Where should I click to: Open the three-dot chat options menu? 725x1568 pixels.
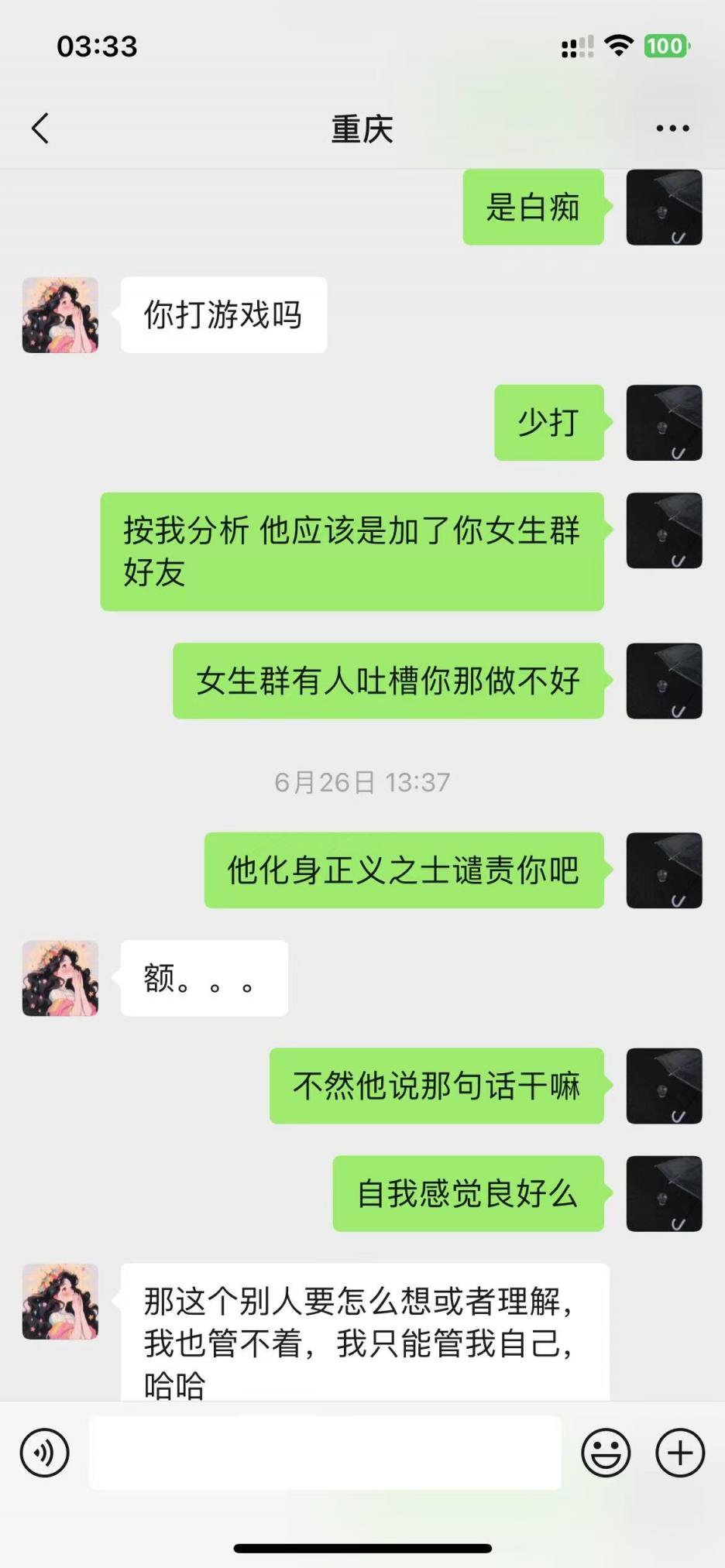tap(672, 129)
